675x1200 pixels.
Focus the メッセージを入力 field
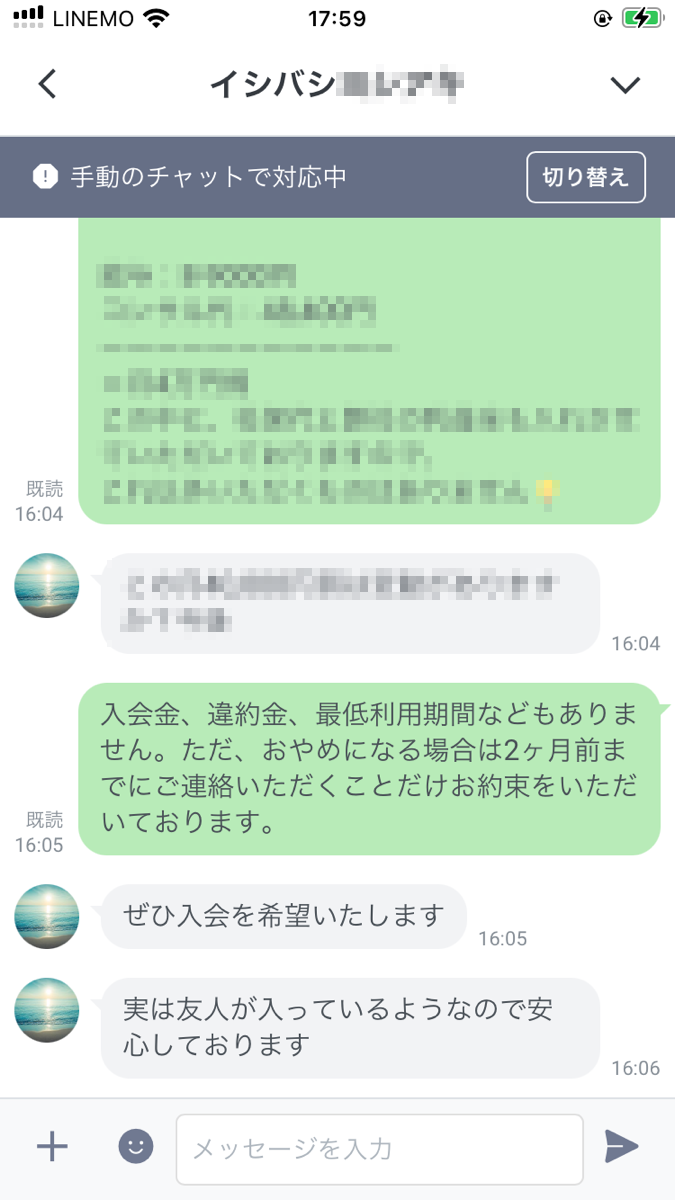tap(379, 1149)
